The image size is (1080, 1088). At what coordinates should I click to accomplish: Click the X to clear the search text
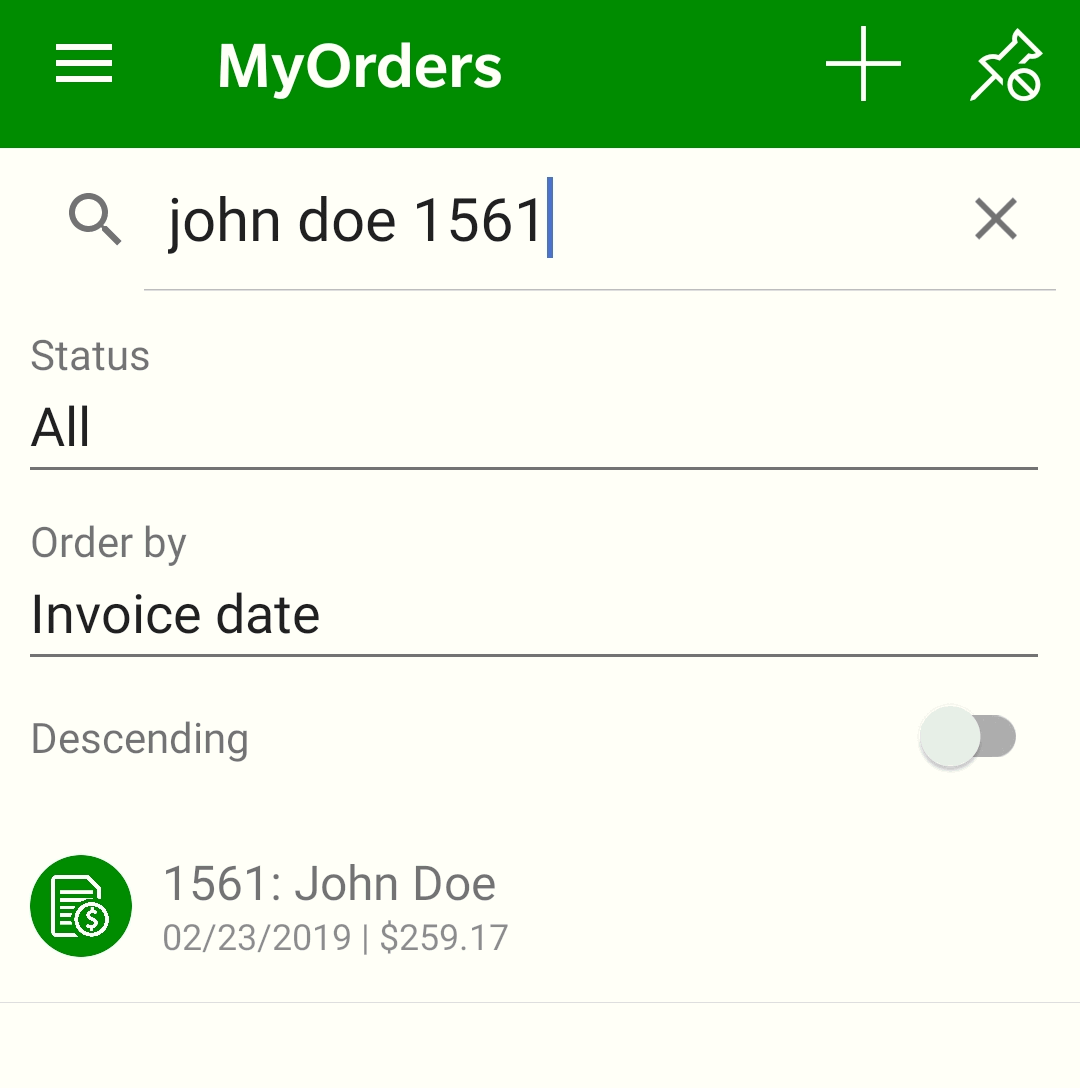click(x=996, y=219)
